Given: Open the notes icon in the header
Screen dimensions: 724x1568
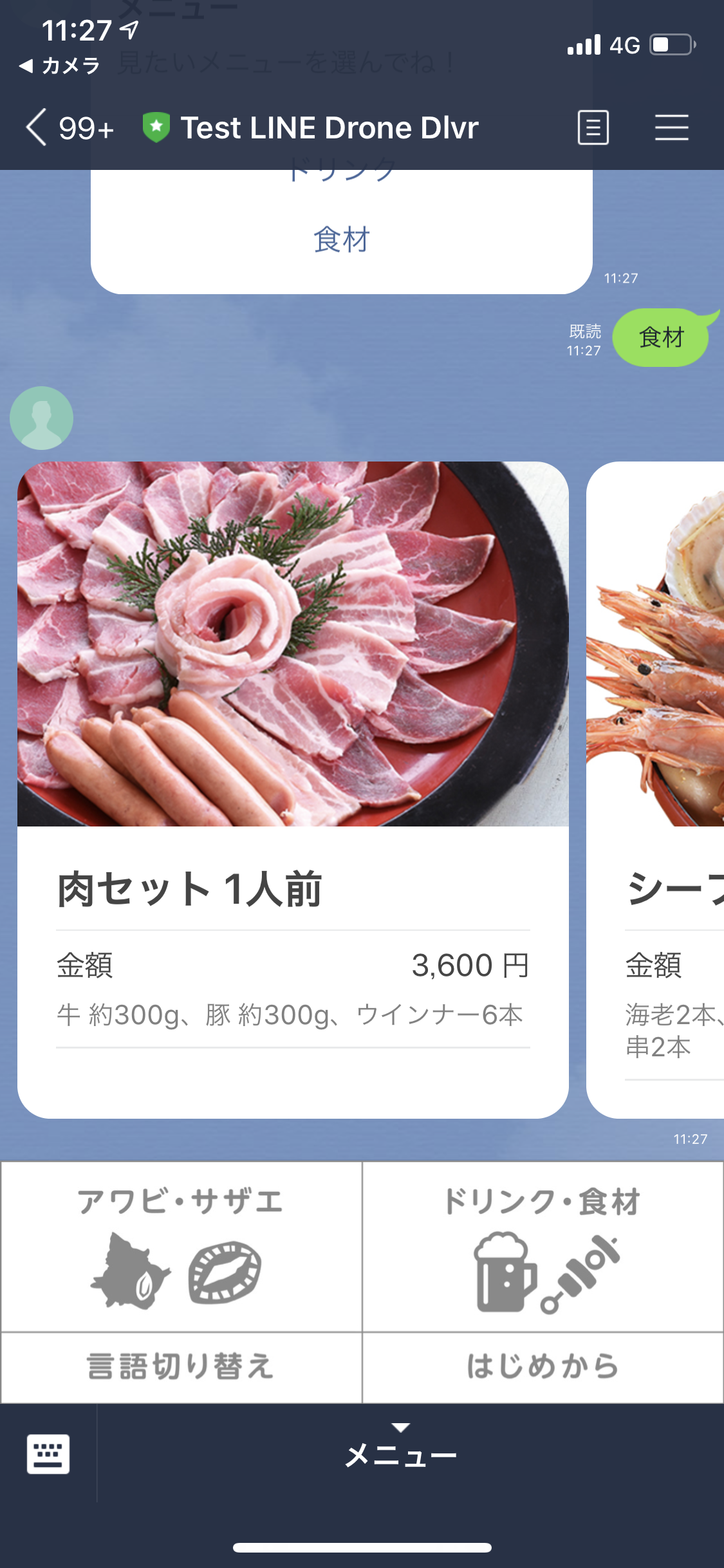Looking at the screenshot, I should (593, 127).
